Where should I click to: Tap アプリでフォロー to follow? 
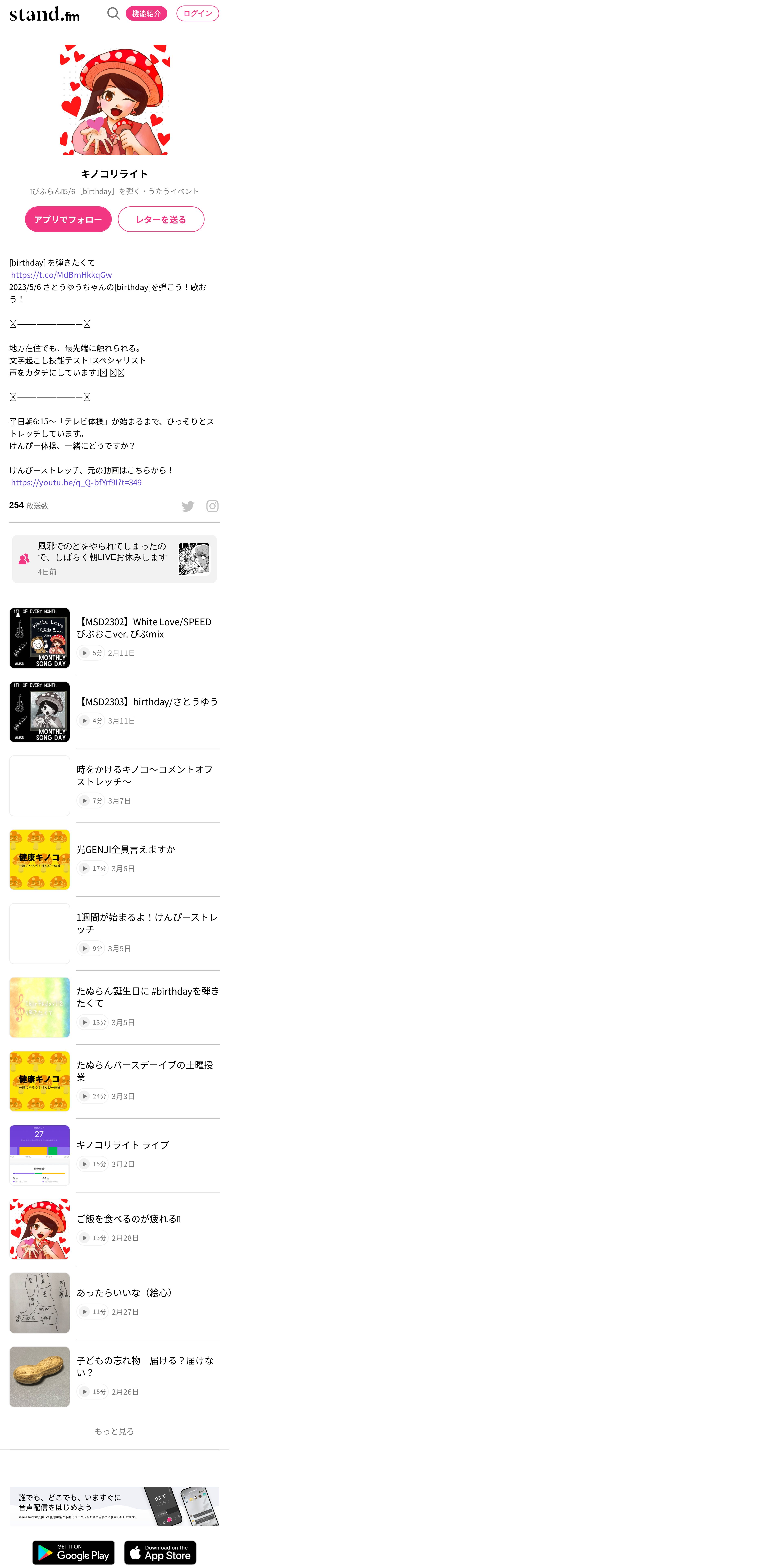(x=68, y=219)
